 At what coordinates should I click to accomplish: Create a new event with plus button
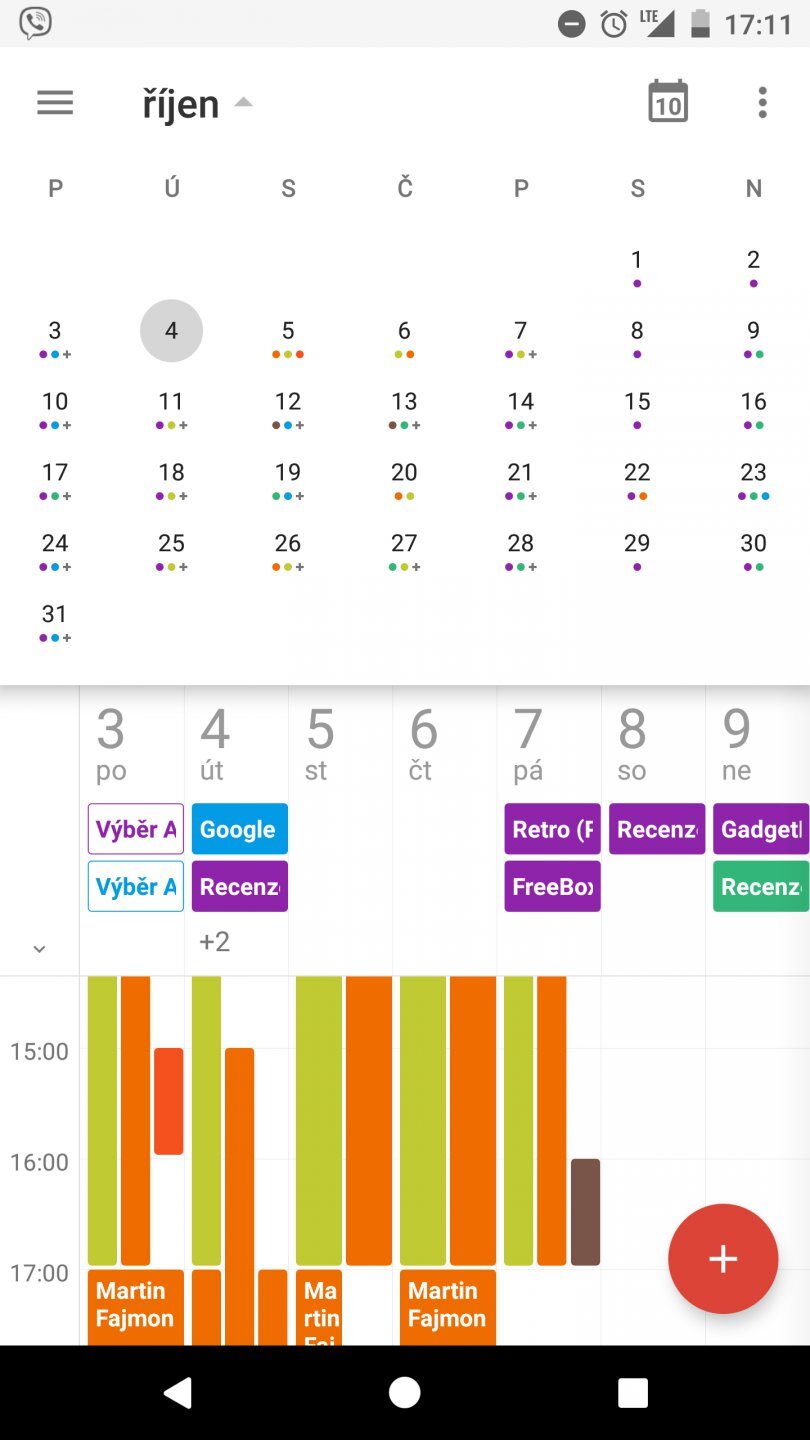(x=723, y=1258)
